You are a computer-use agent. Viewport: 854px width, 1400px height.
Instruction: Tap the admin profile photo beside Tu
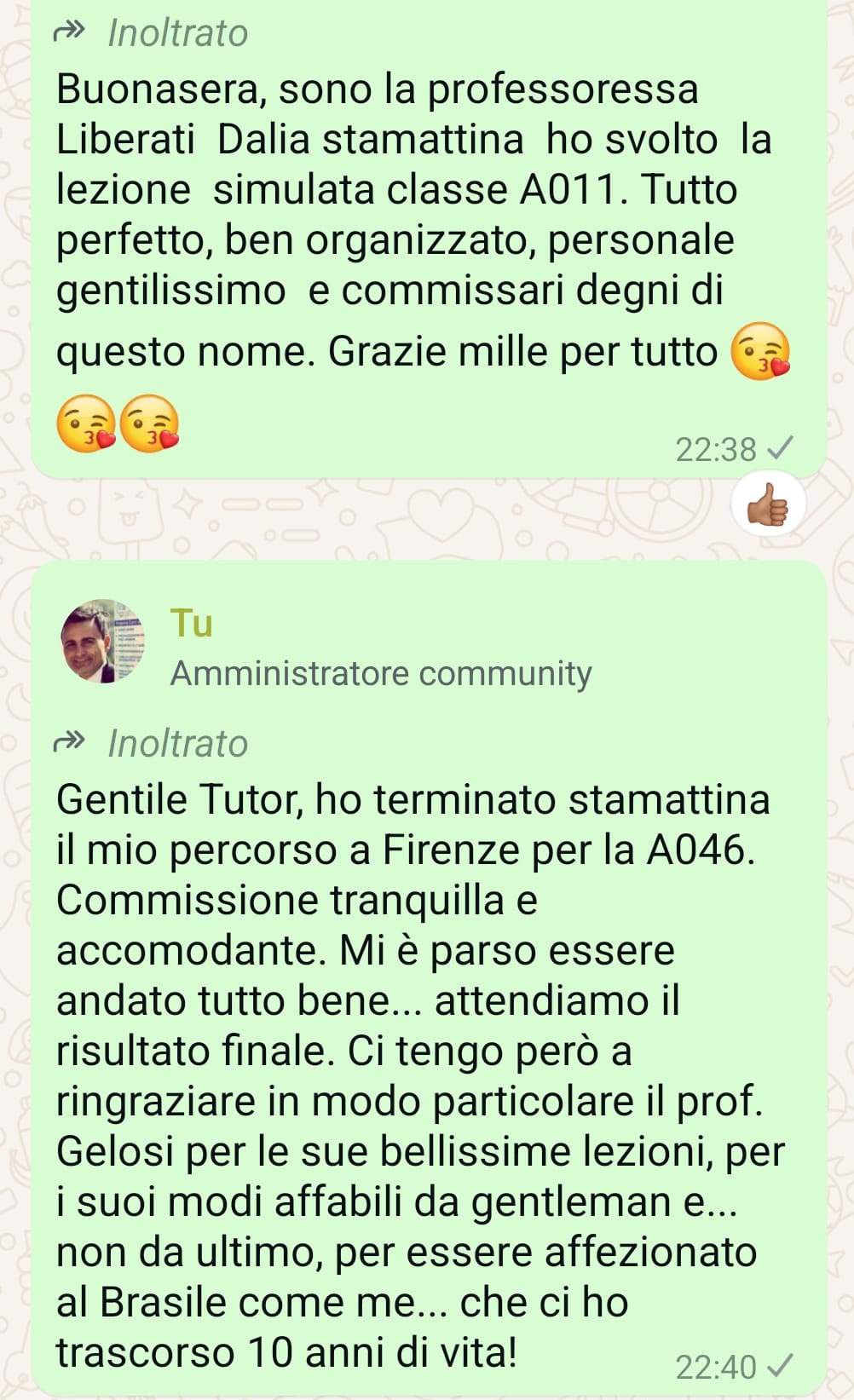(102, 641)
